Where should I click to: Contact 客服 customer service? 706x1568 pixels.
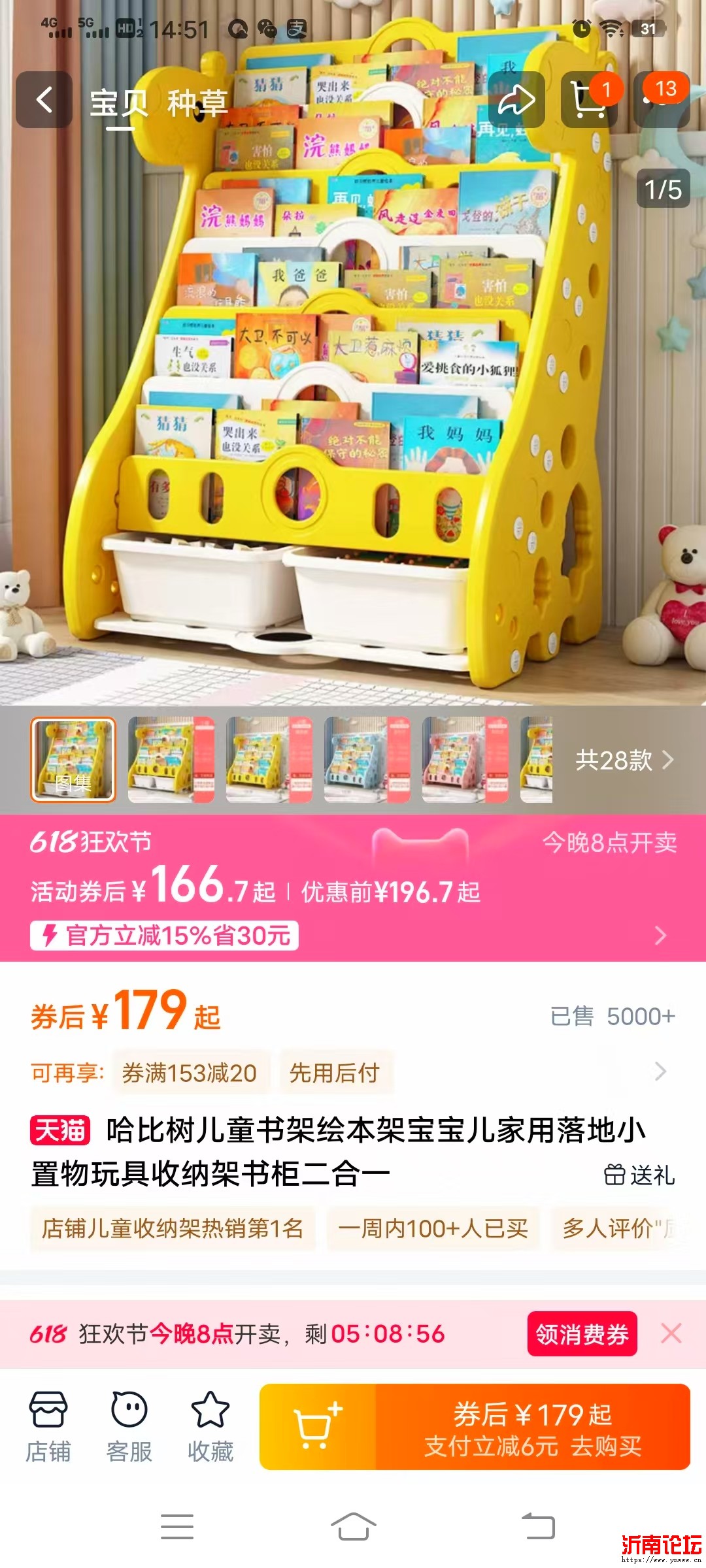pos(129,1426)
